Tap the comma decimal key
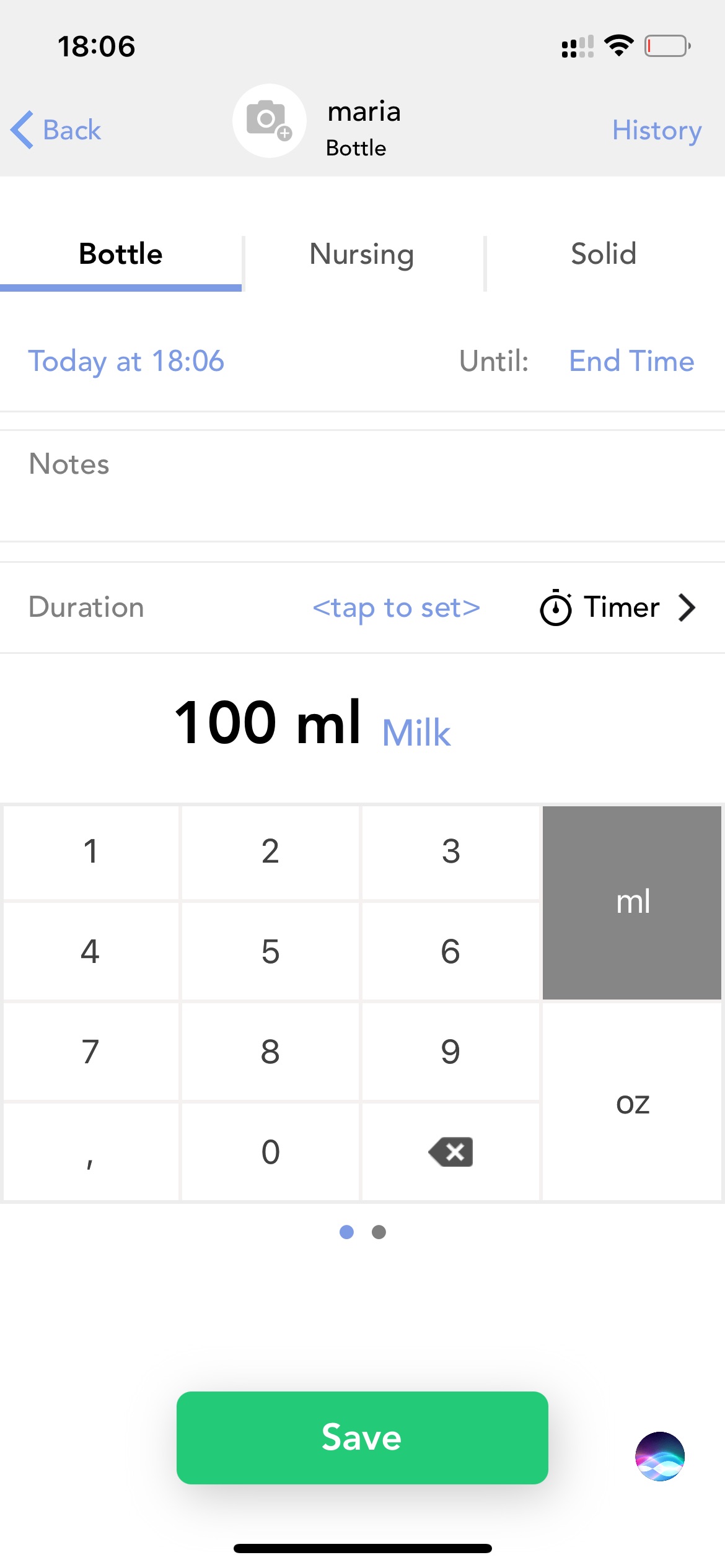This screenshot has width=725, height=1568. [x=90, y=1152]
